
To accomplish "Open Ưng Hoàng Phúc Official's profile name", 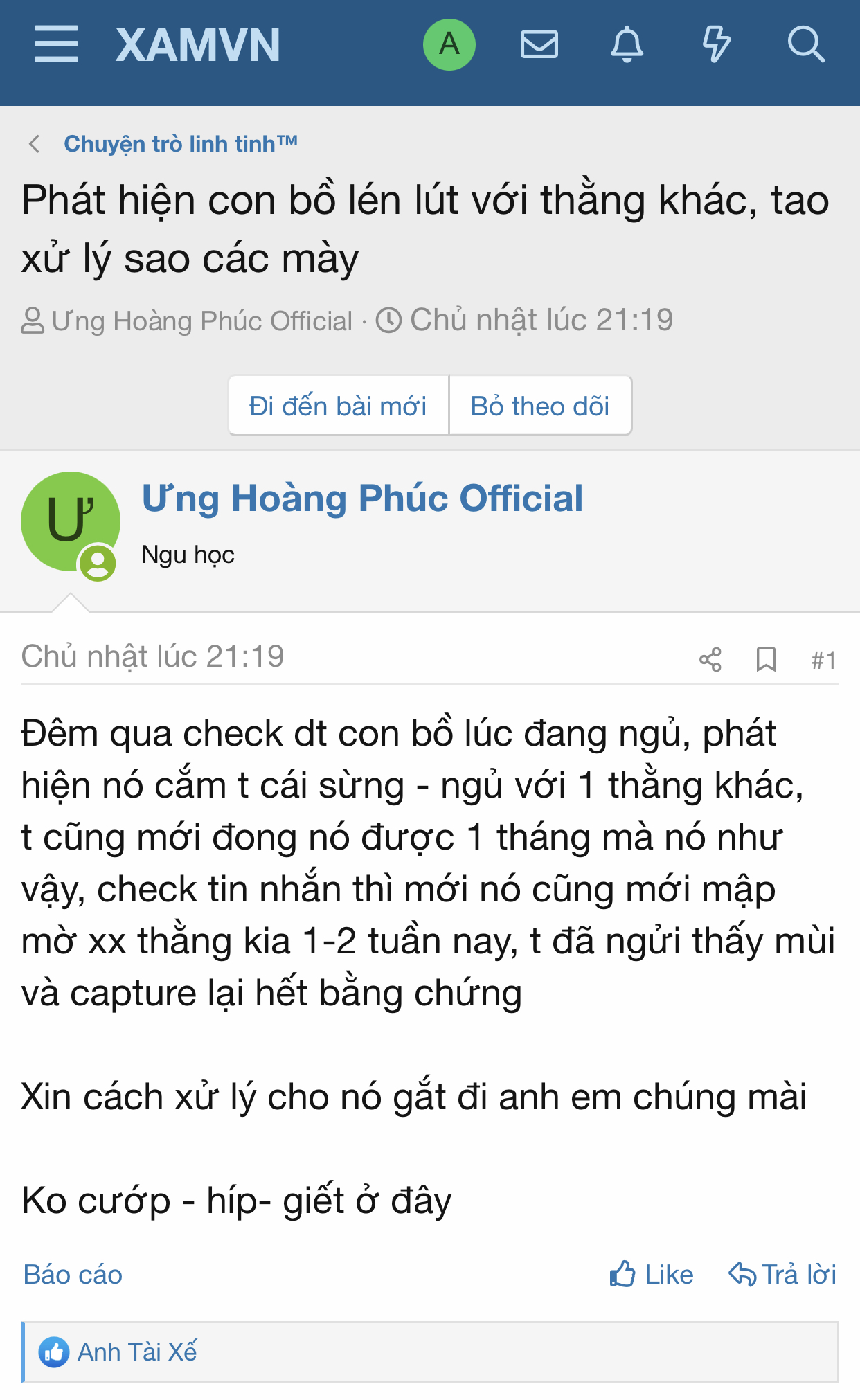I will (362, 499).
